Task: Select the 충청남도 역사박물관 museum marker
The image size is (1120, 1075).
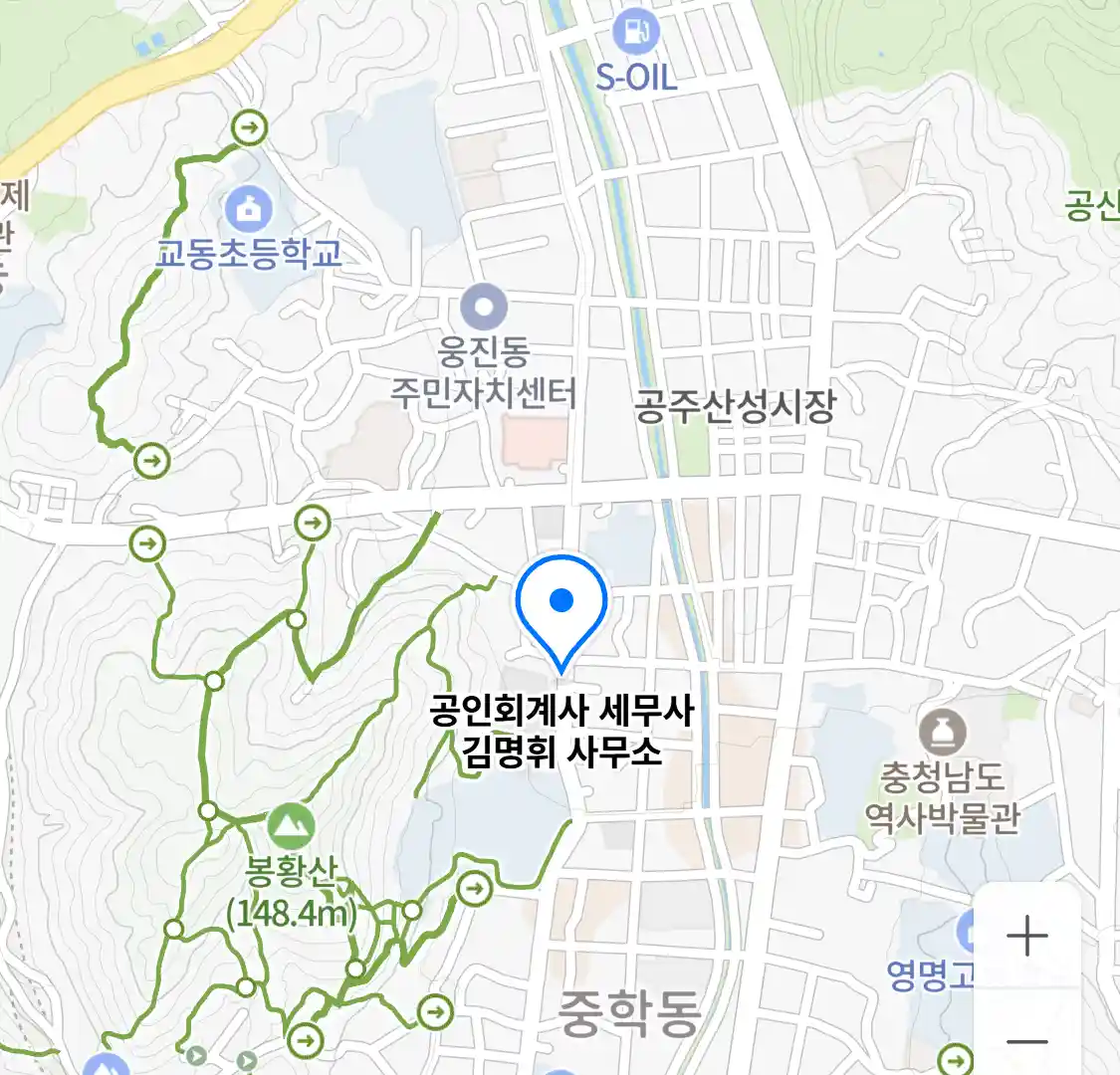Action: click(x=942, y=734)
